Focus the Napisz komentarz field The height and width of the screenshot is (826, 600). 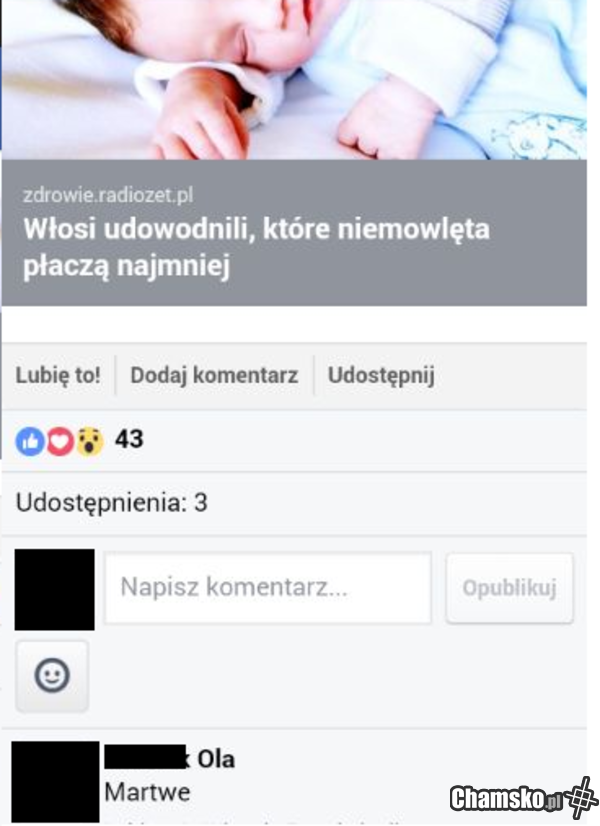click(267, 588)
